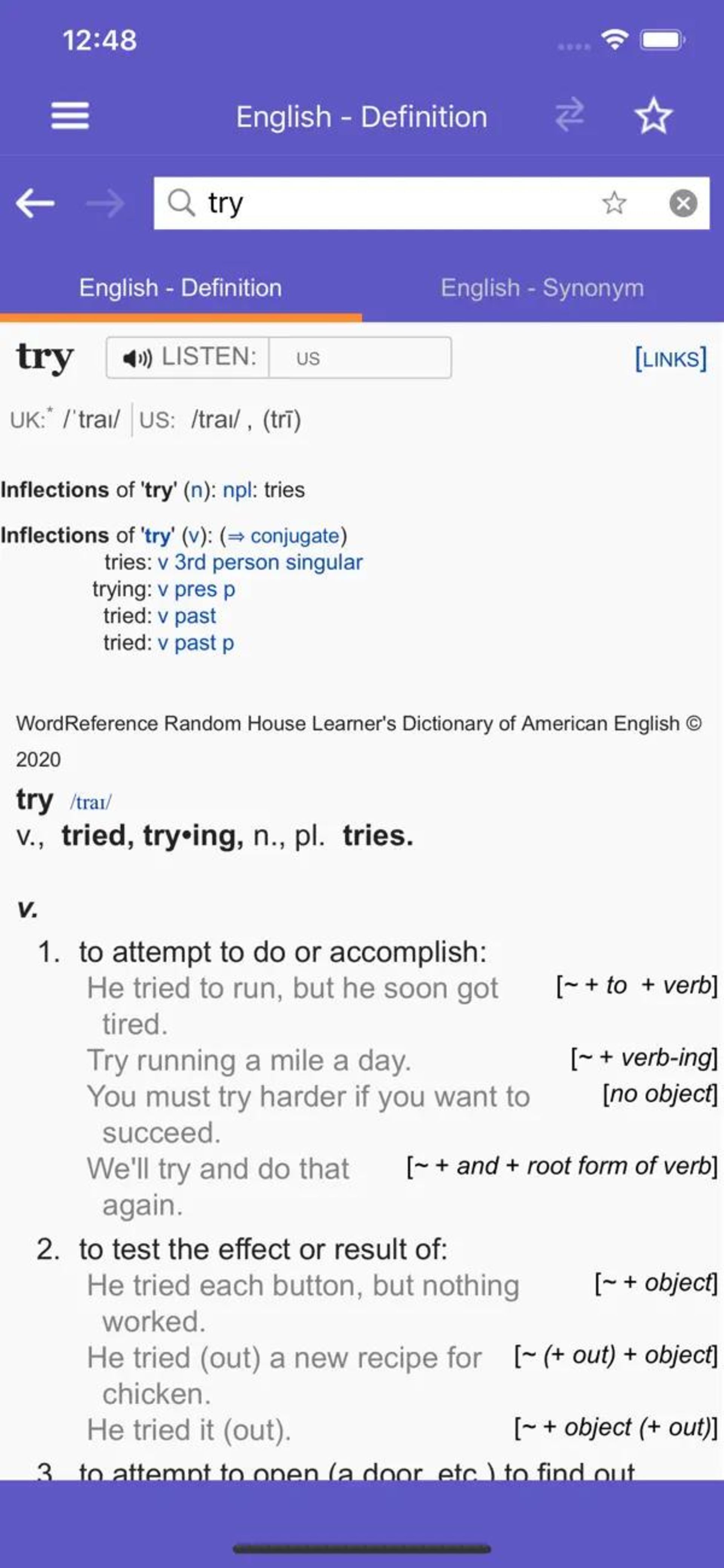The height and width of the screenshot is (1568, 724).
Task: Select the English - Definition tab
Action: point(180,288)
